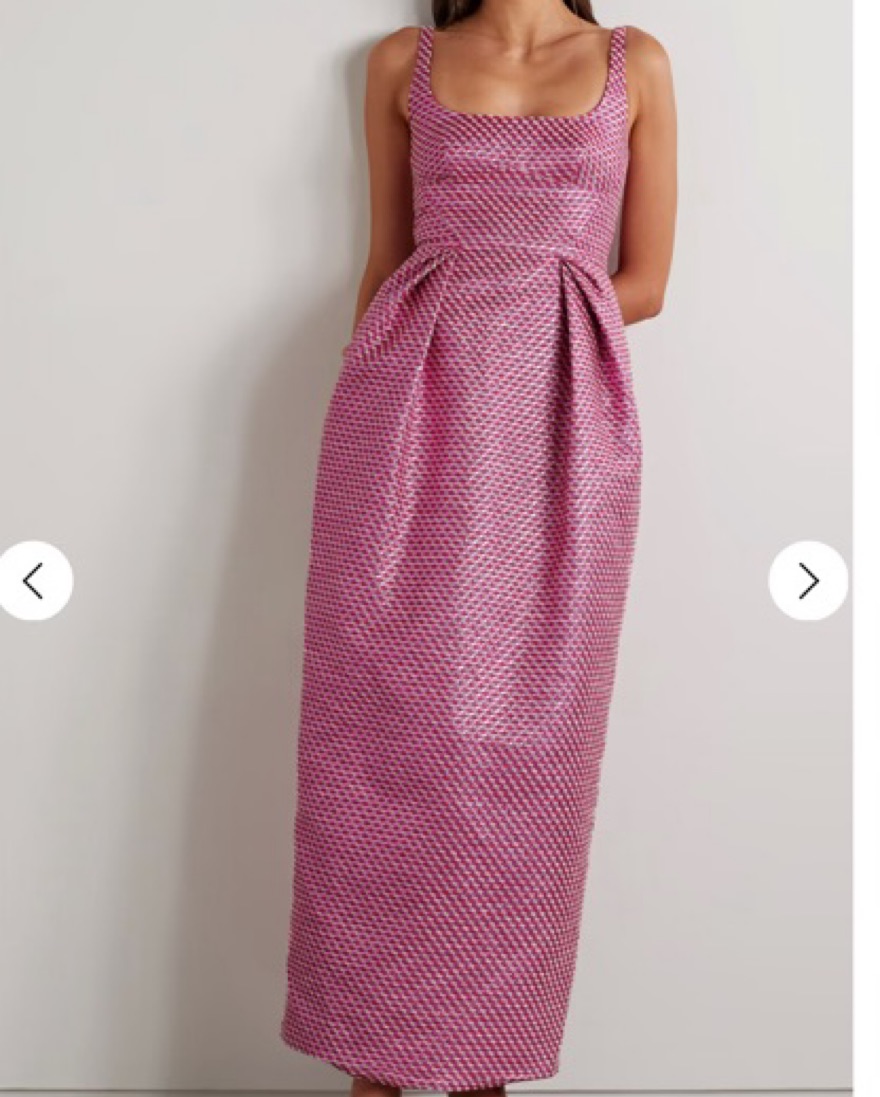This screenshot has height=1097, width=880.
Task: Show the next product photo
Action: (808, 581)
